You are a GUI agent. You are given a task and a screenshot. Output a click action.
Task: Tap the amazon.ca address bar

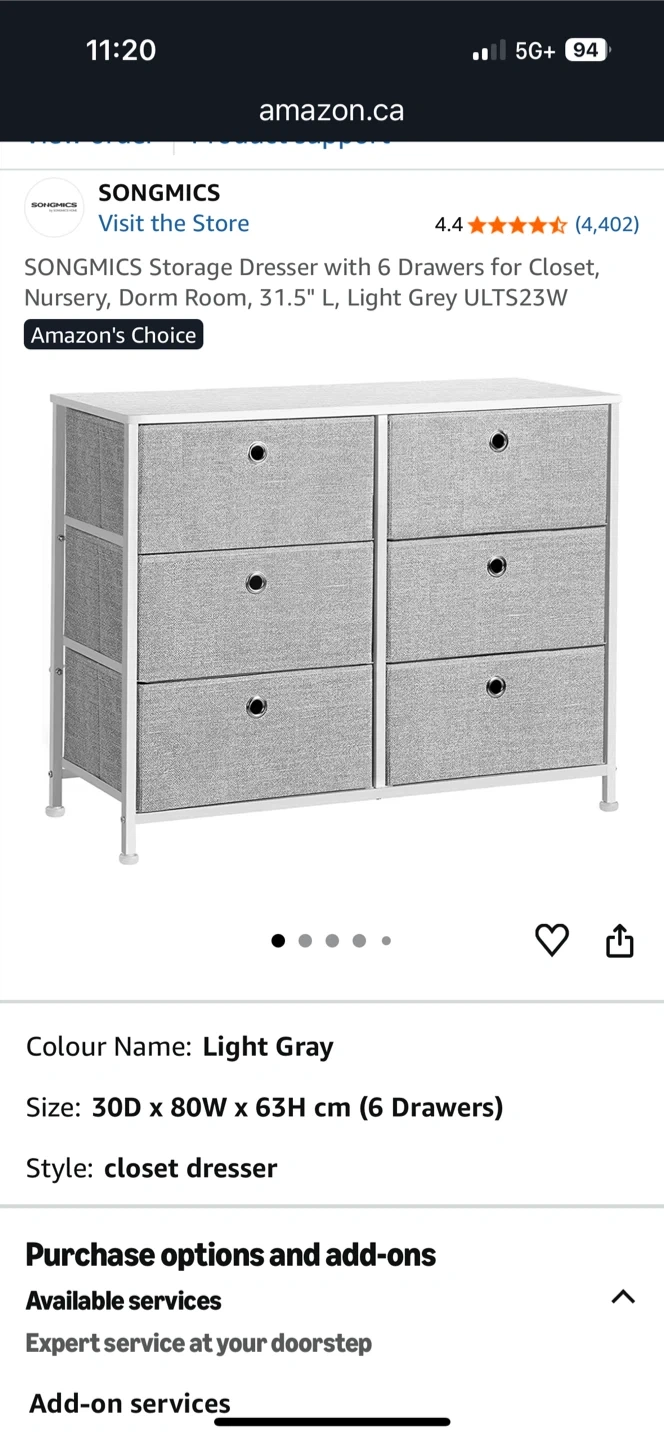click(x=332, y=110)
